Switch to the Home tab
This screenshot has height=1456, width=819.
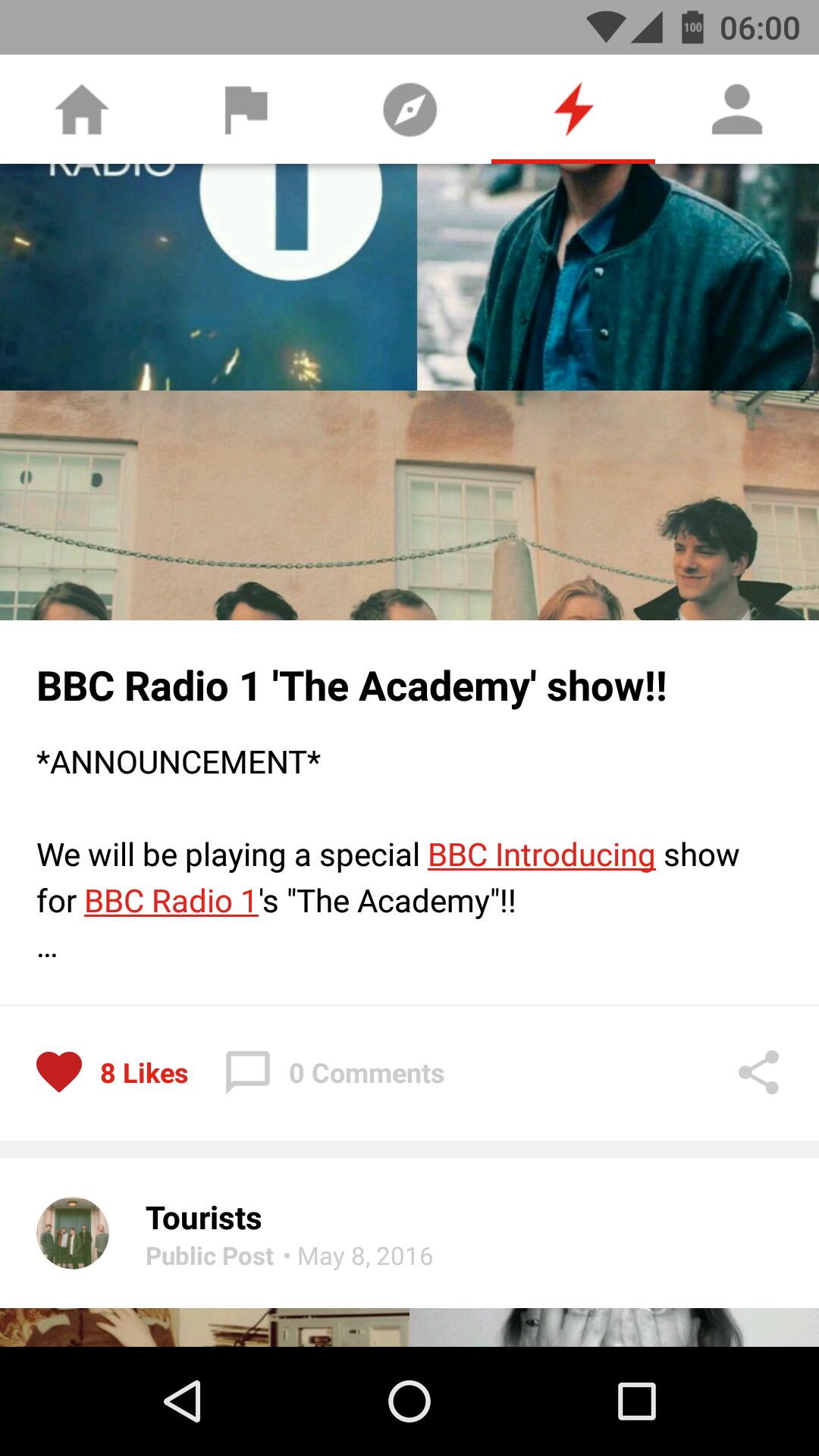tap(82, 110)
